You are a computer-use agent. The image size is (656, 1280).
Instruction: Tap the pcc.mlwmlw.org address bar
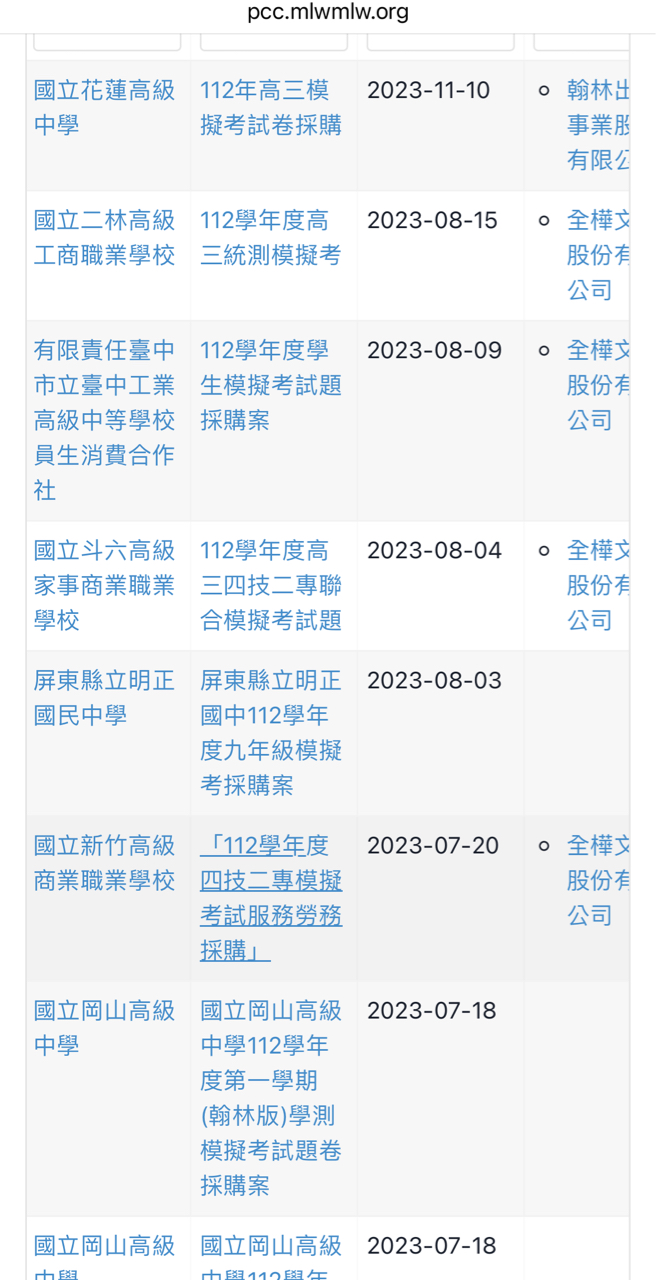[x=328, y=13]
